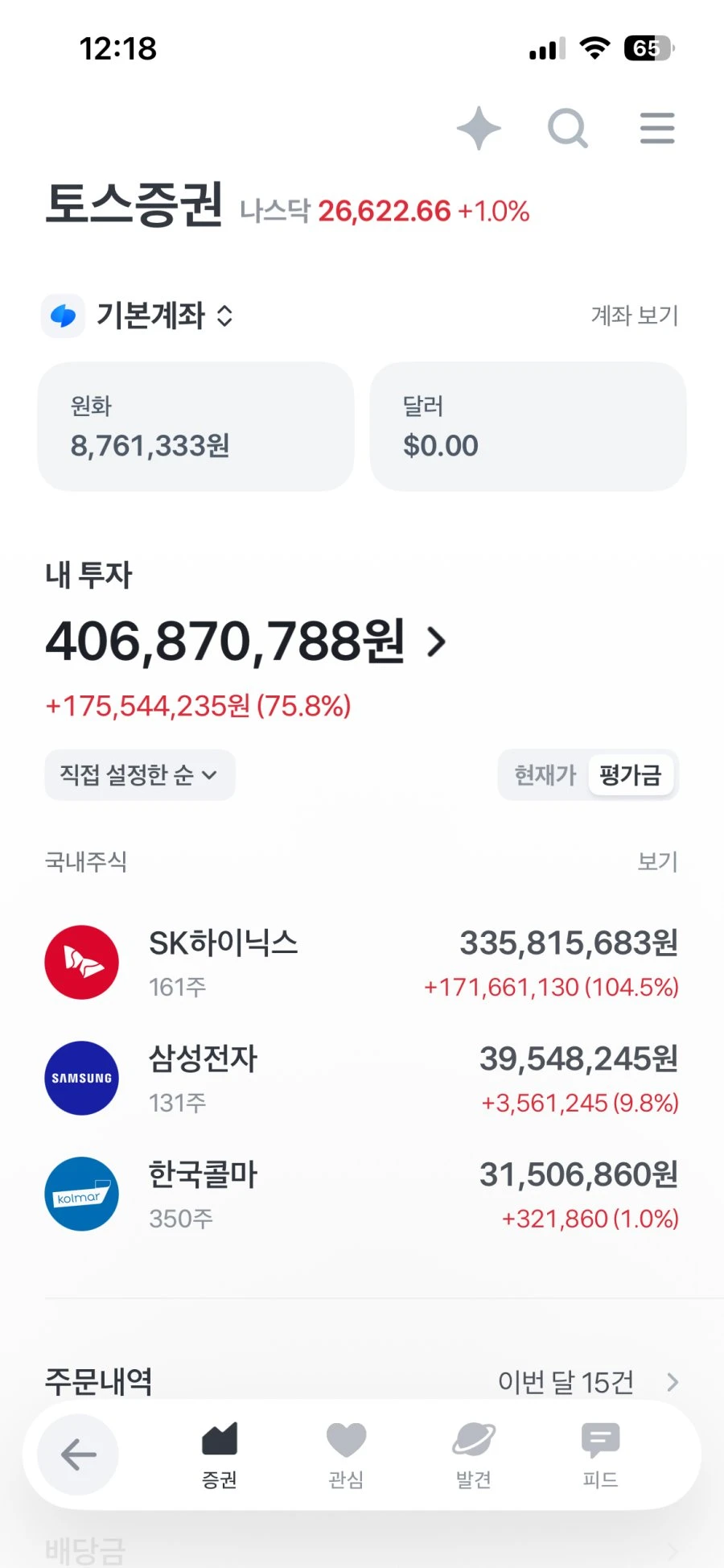Open the AI sparkle icon
Image resolution: width=724 pixels, height=1568 pixels.
click(479, 129)
